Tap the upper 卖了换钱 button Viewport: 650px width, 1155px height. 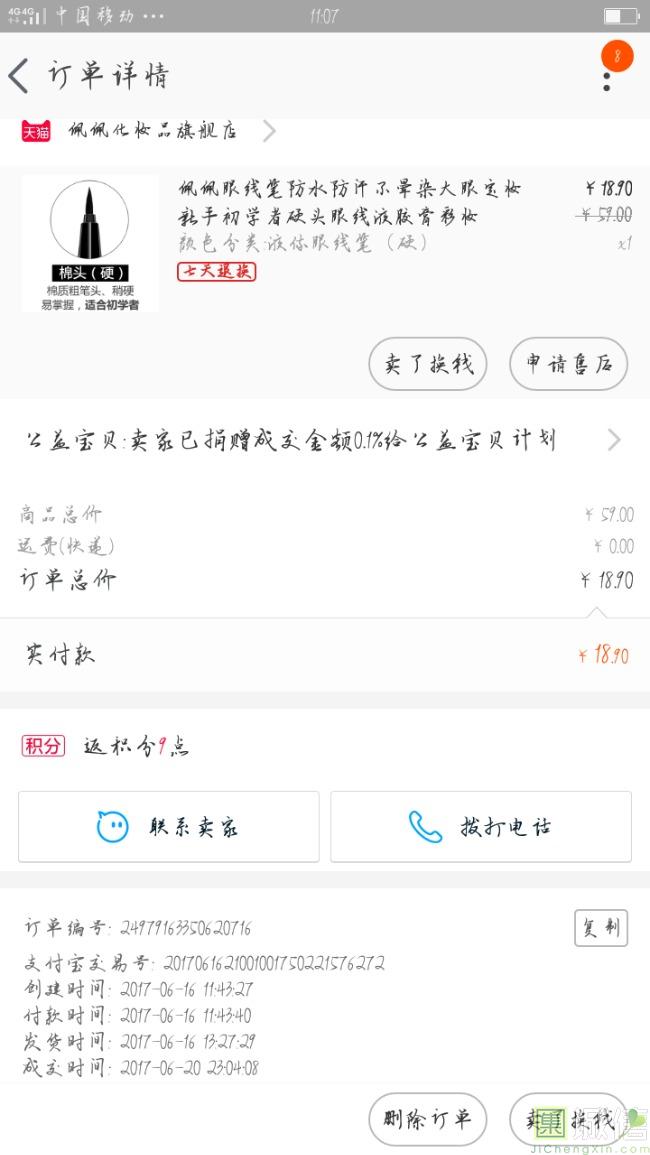(x=428, y=364)
